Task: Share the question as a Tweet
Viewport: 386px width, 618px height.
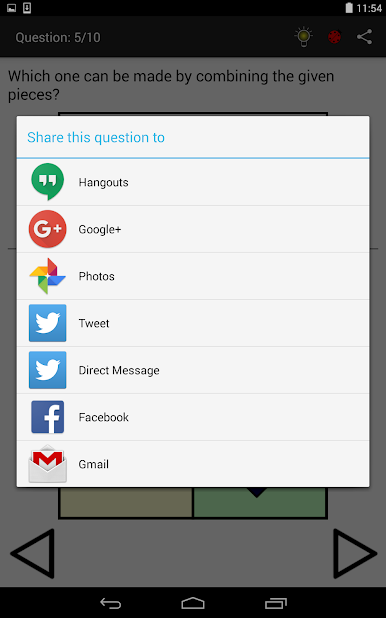Action: [x=193, y=323]
